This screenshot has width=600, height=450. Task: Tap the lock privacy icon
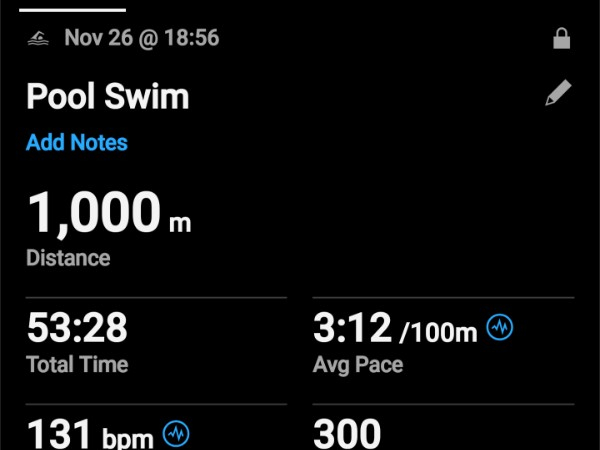[562, 39]
